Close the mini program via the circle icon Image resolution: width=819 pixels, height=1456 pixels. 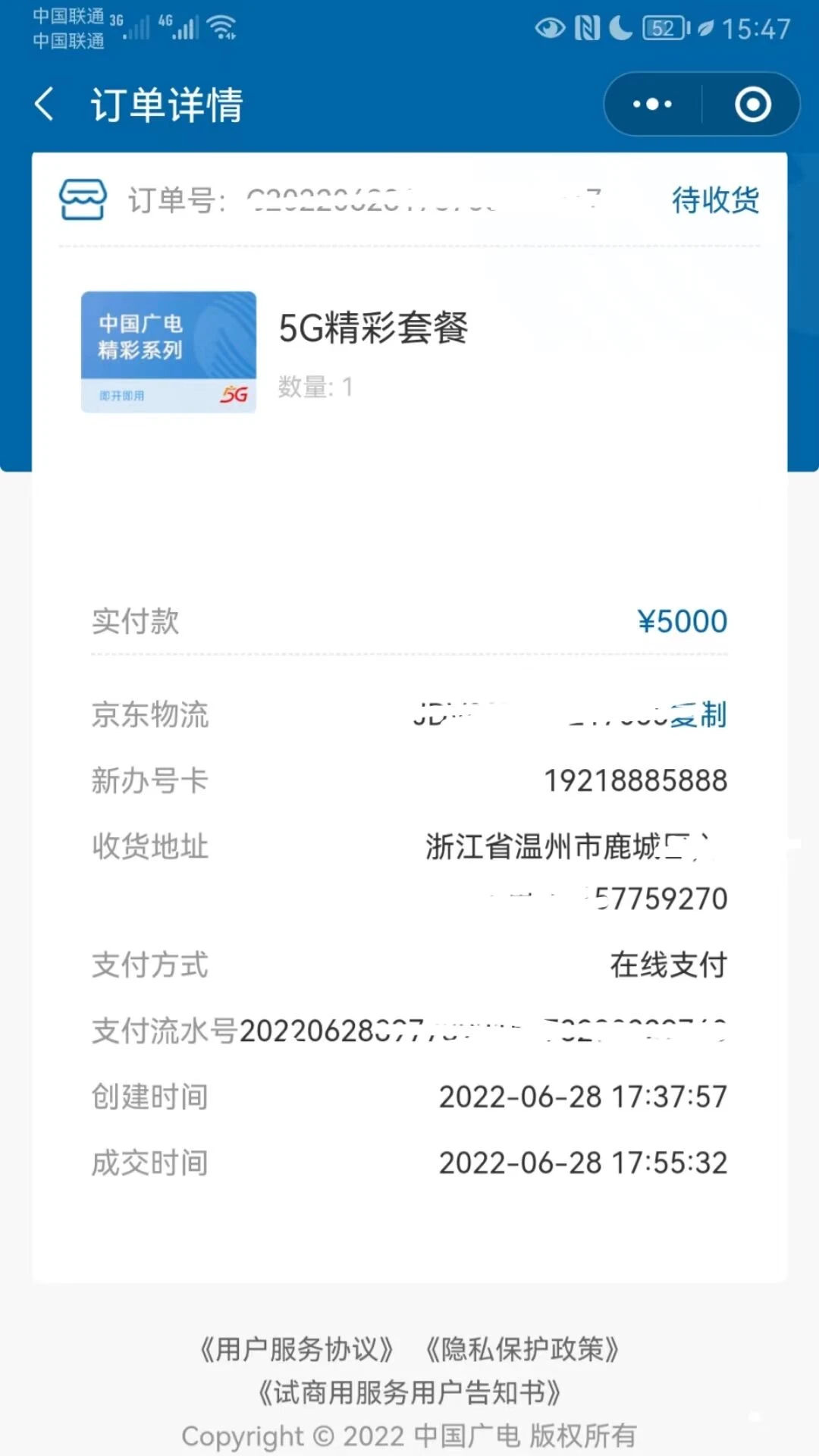(x=752, y=104)
